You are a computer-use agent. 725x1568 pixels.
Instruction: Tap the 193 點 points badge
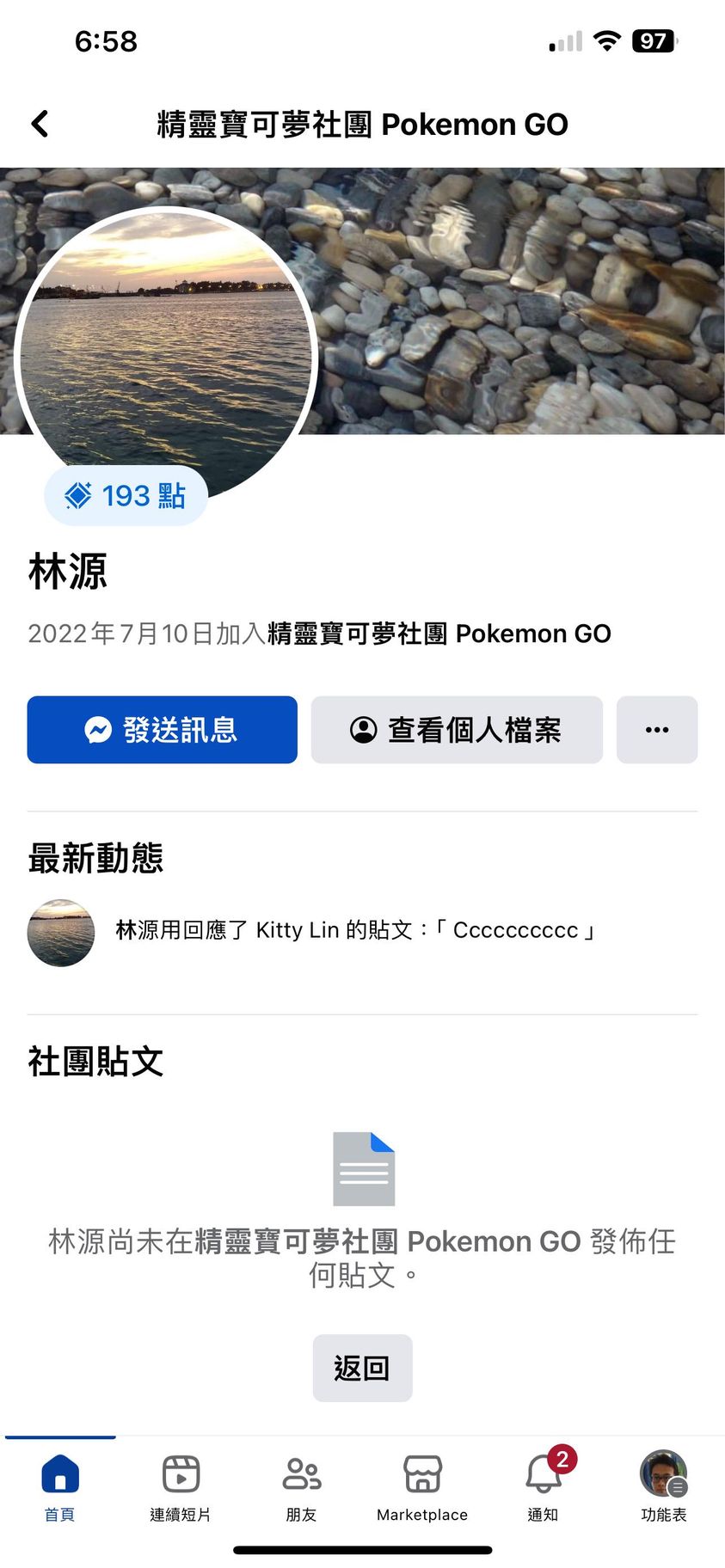tap(126, 496)
